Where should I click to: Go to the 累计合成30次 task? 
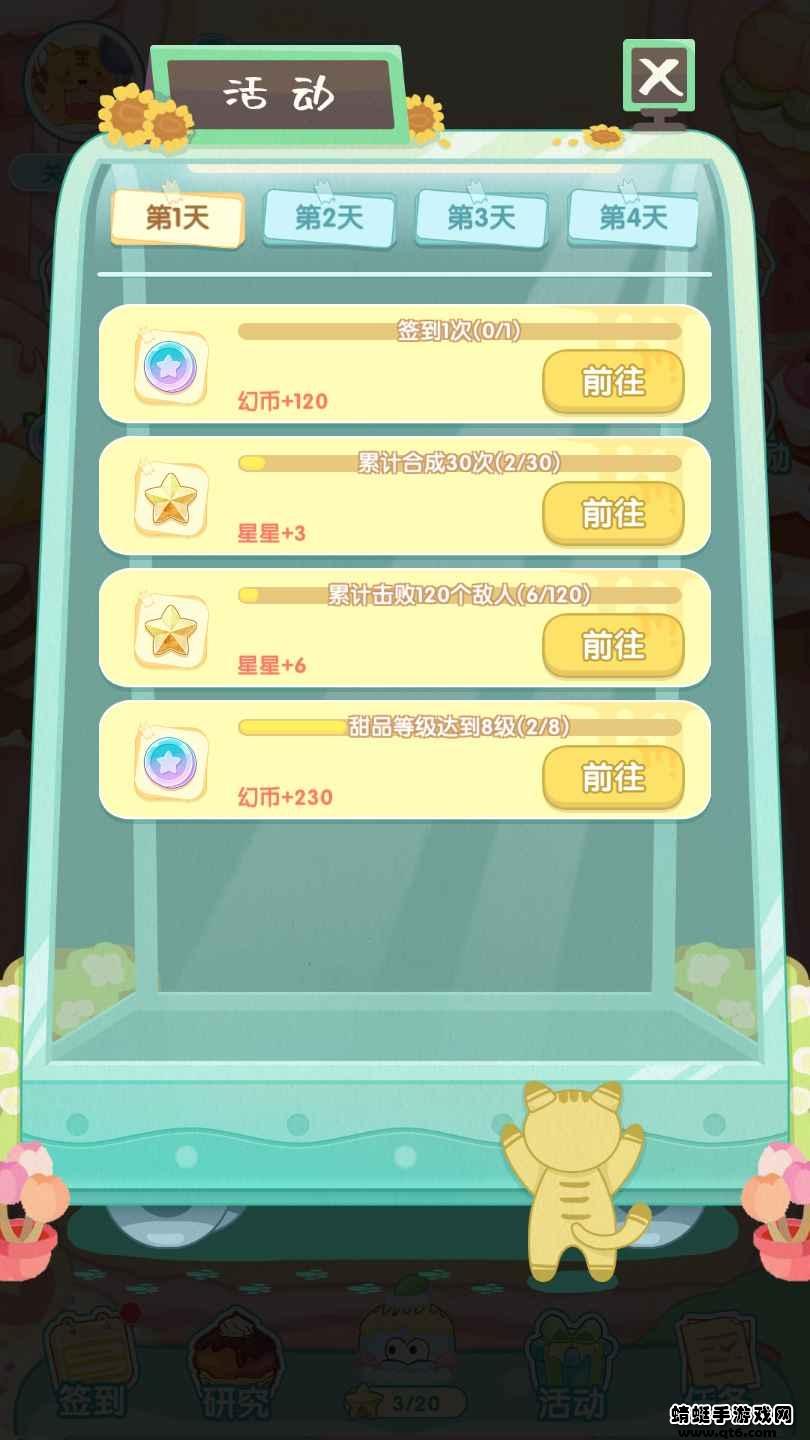[613, 513]
